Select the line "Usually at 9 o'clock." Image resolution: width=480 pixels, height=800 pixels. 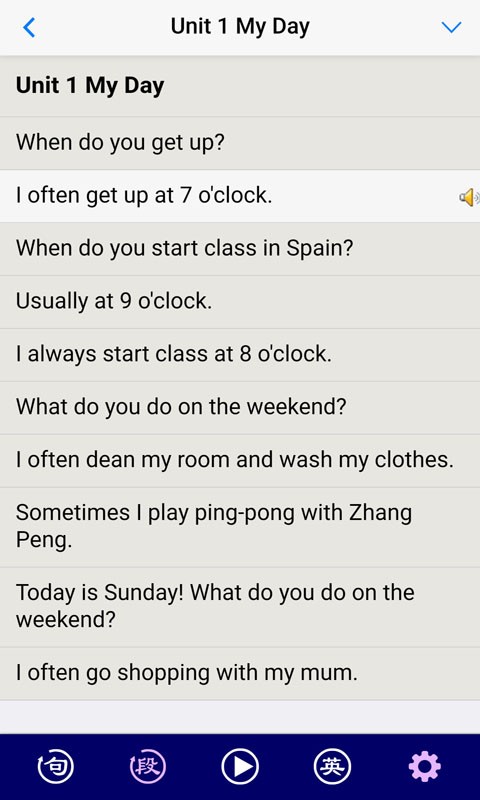point(240,302)
